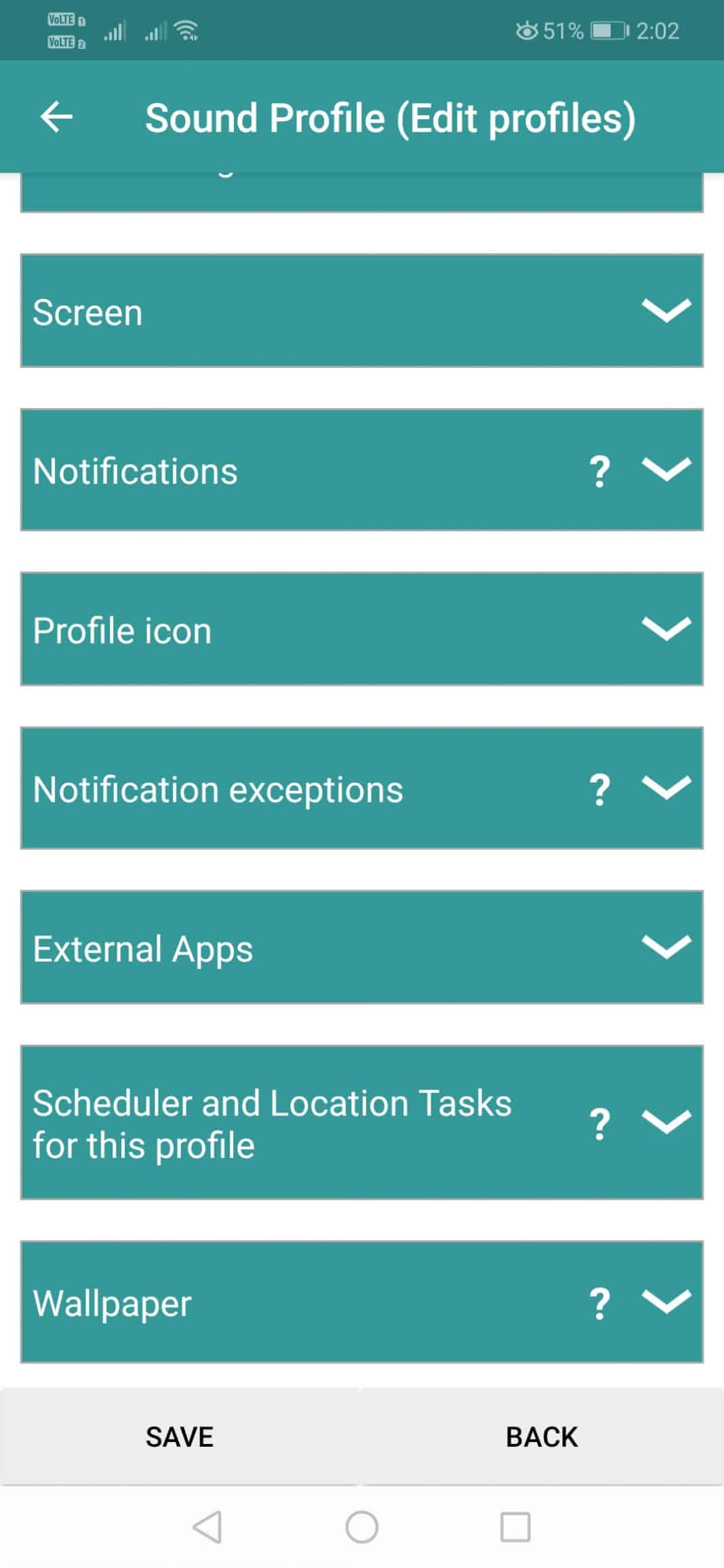Expand the Notification exceptions section

(666, 788)
